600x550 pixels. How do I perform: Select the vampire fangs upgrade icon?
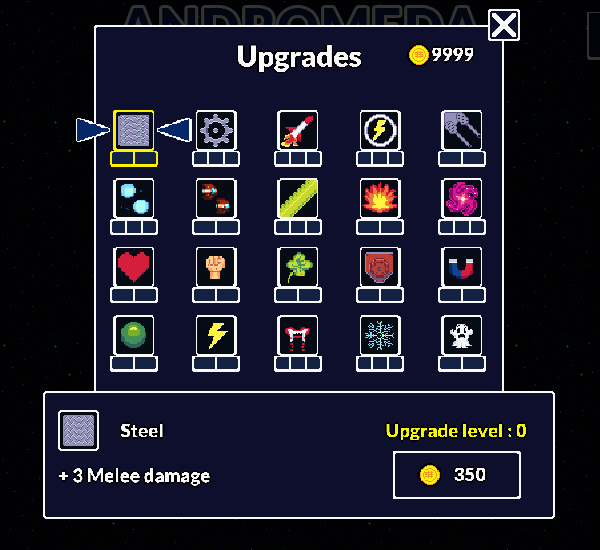[x=298, y=335]
